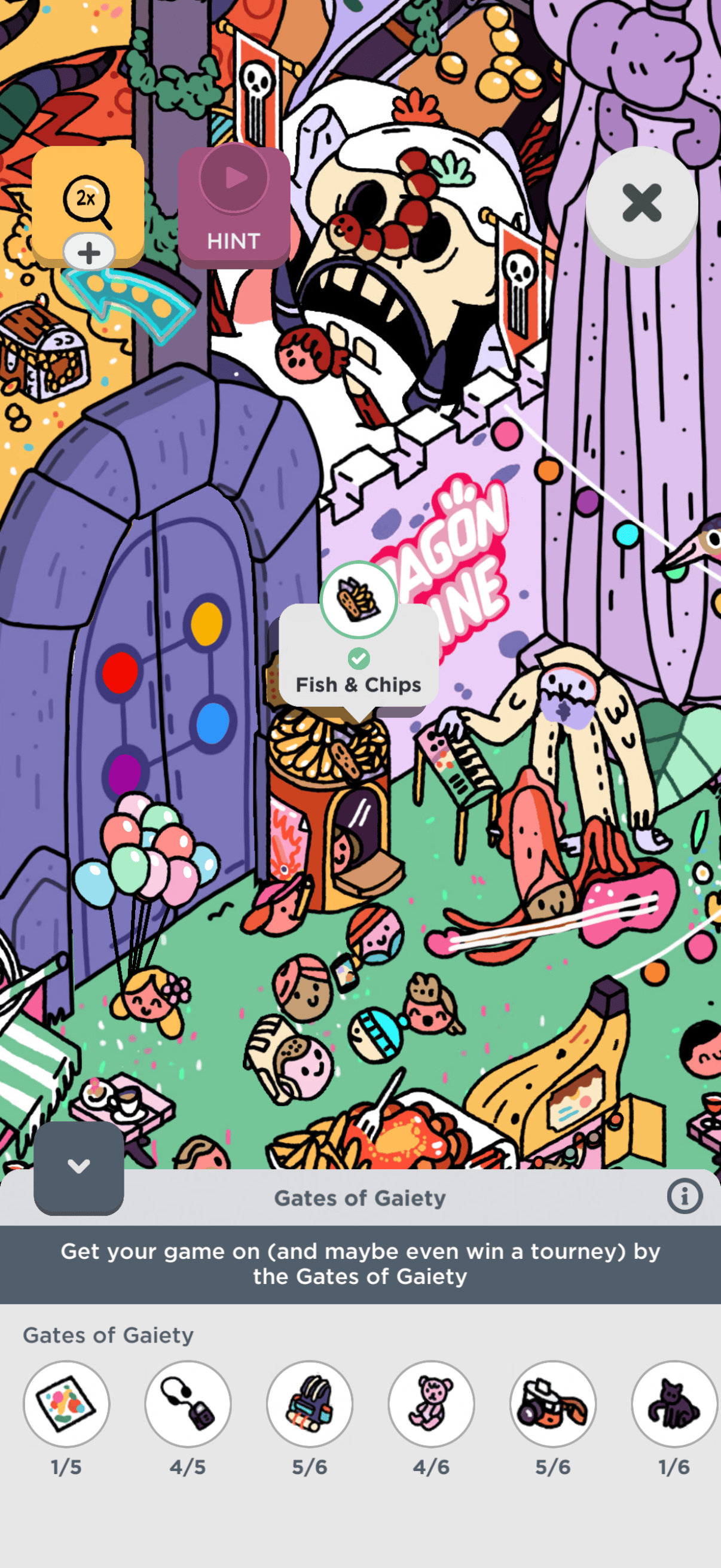
Task: Collapse the item panel with the chevron
Action: pos(78,1167)
